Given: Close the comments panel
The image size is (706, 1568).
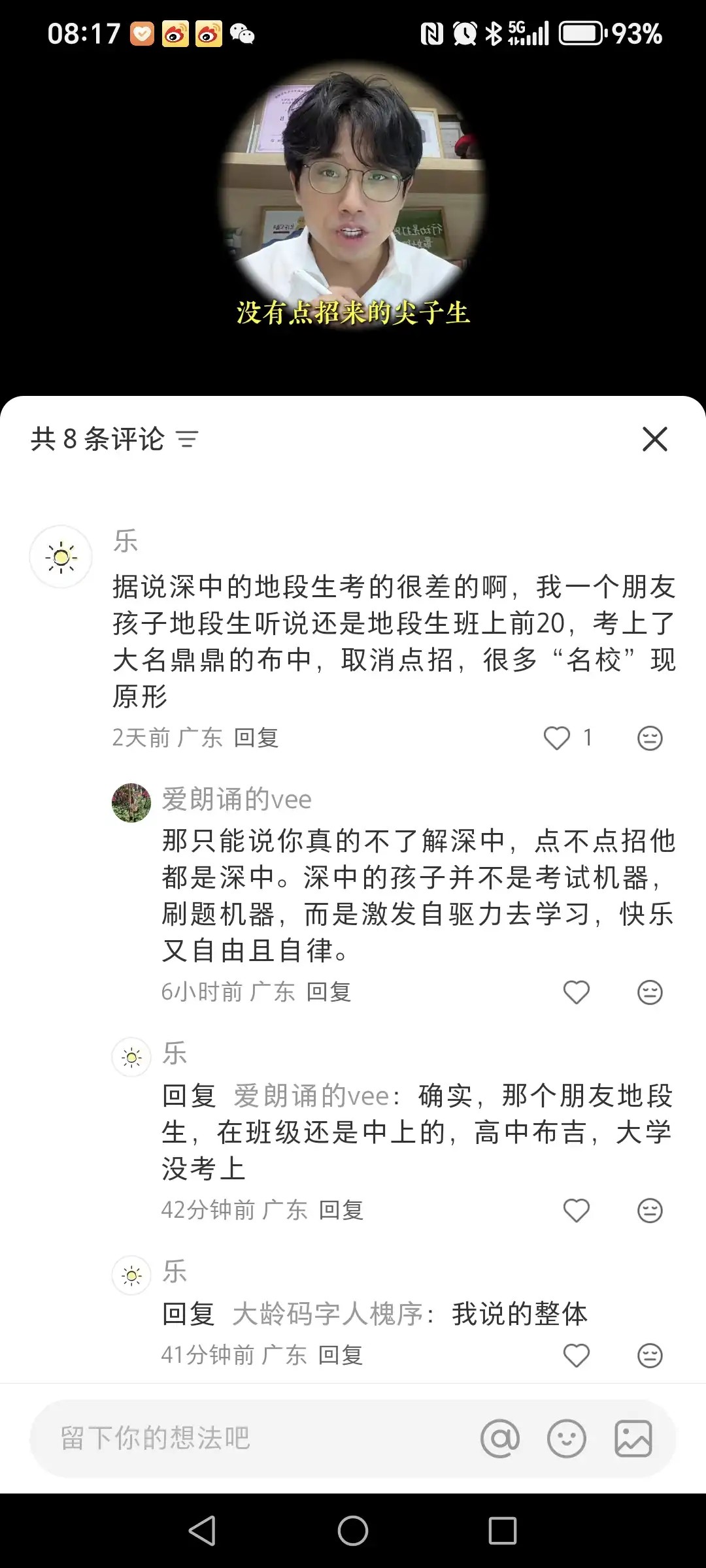Looking at the screenshot, I should [x=654, y=439].
